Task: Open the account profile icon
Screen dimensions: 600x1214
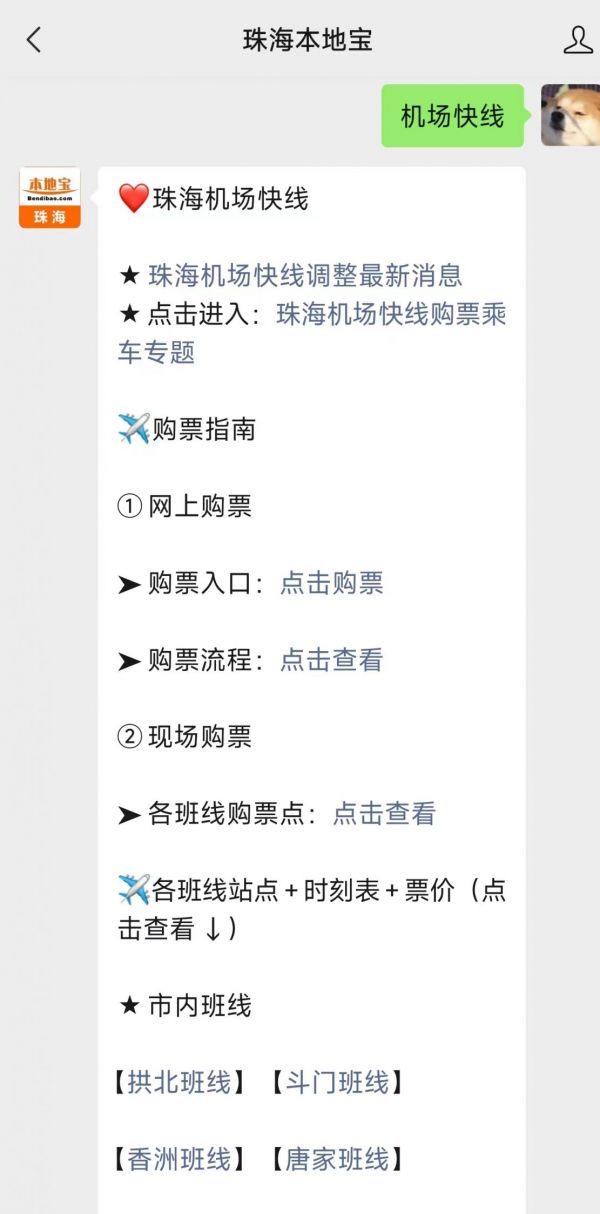Action: coord(578,40)
